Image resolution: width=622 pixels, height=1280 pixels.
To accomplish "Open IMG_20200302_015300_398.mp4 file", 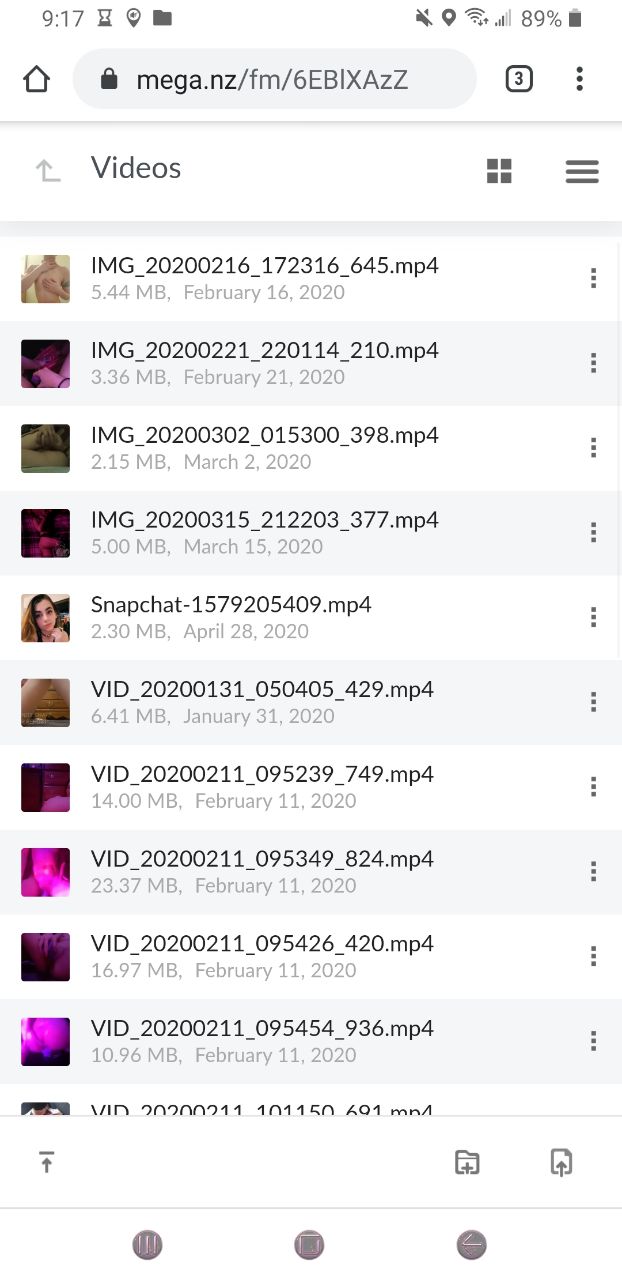I will (x=264, y=436).
